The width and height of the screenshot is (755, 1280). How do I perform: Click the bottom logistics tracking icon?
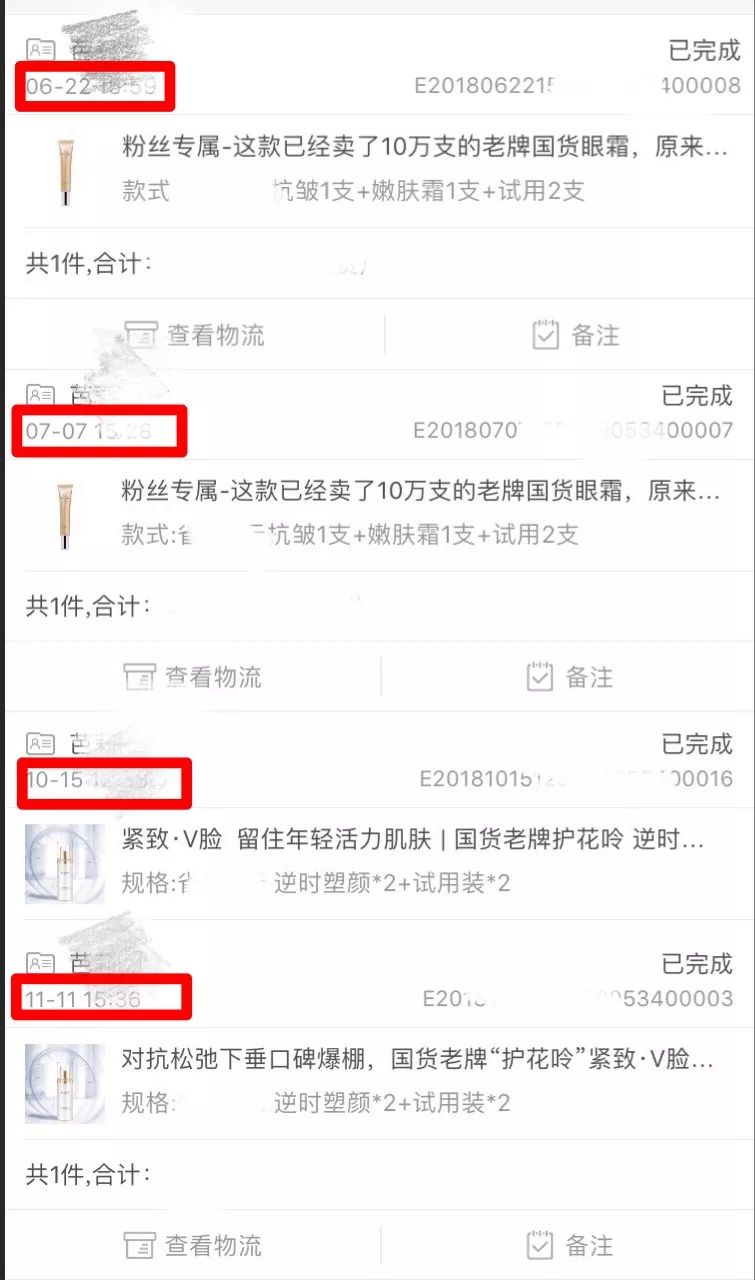point(139,1246)
